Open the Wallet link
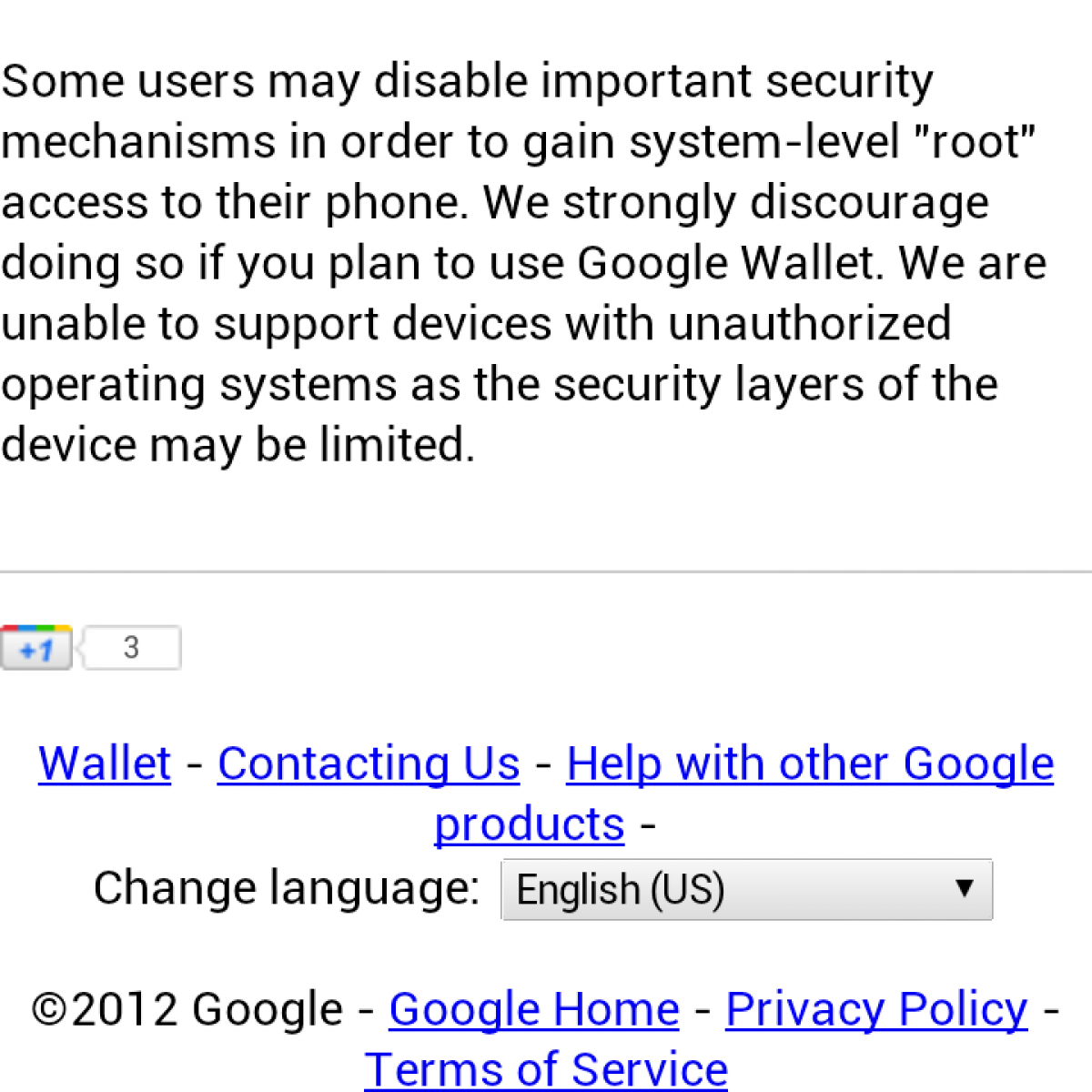 105,763
